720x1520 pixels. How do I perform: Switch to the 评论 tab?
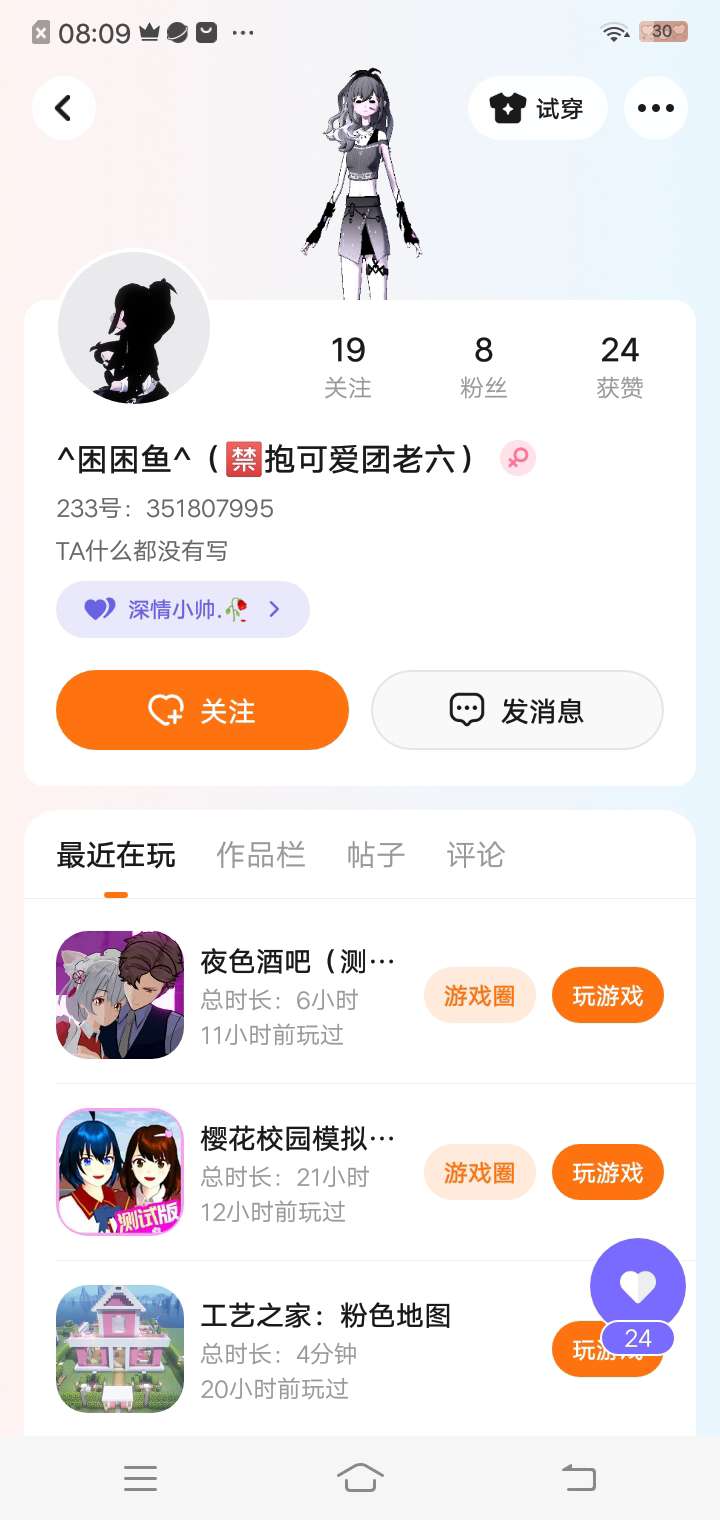point(476,855)
